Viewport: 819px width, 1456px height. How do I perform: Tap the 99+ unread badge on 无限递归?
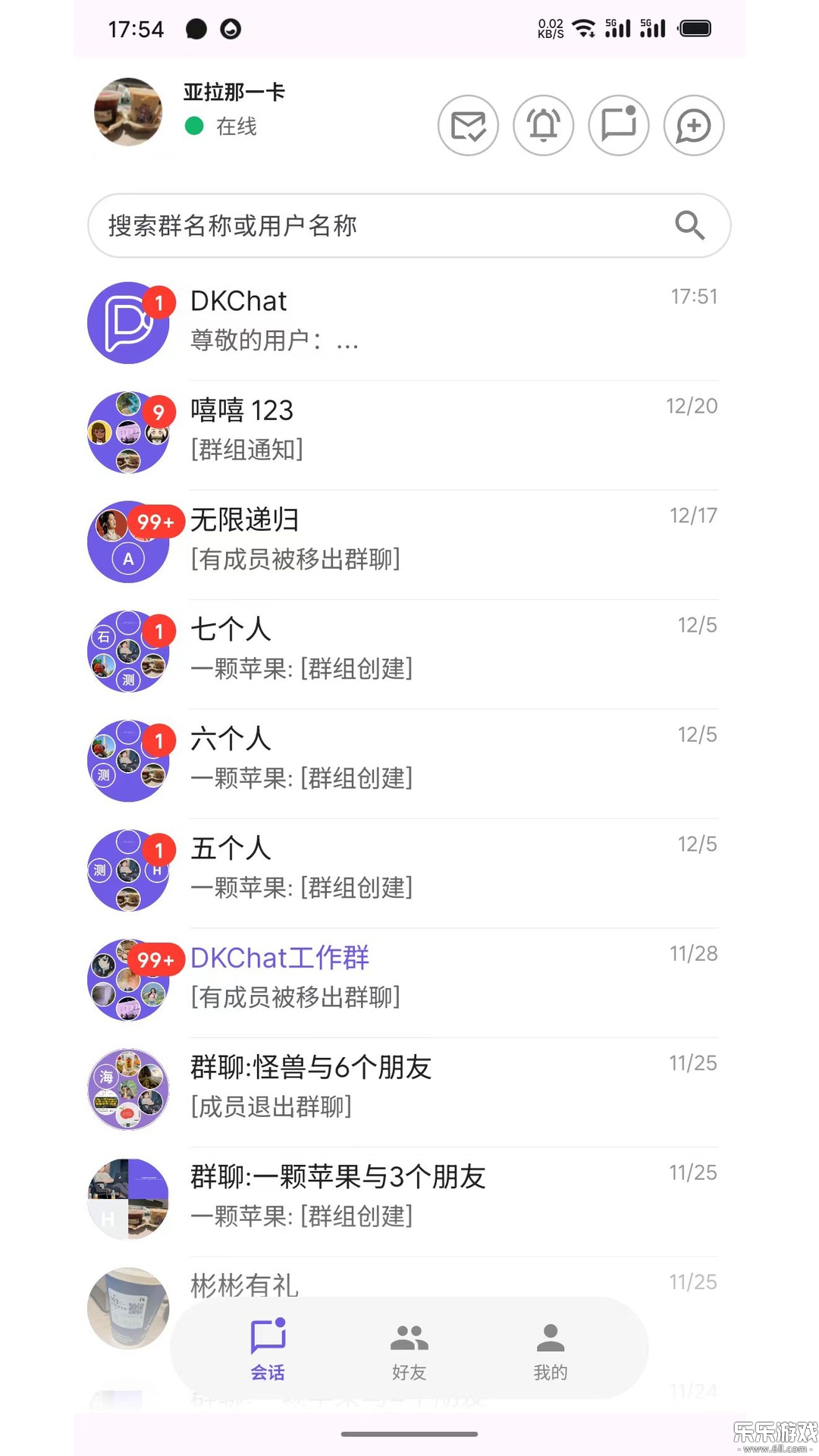[x=155, y=522]
